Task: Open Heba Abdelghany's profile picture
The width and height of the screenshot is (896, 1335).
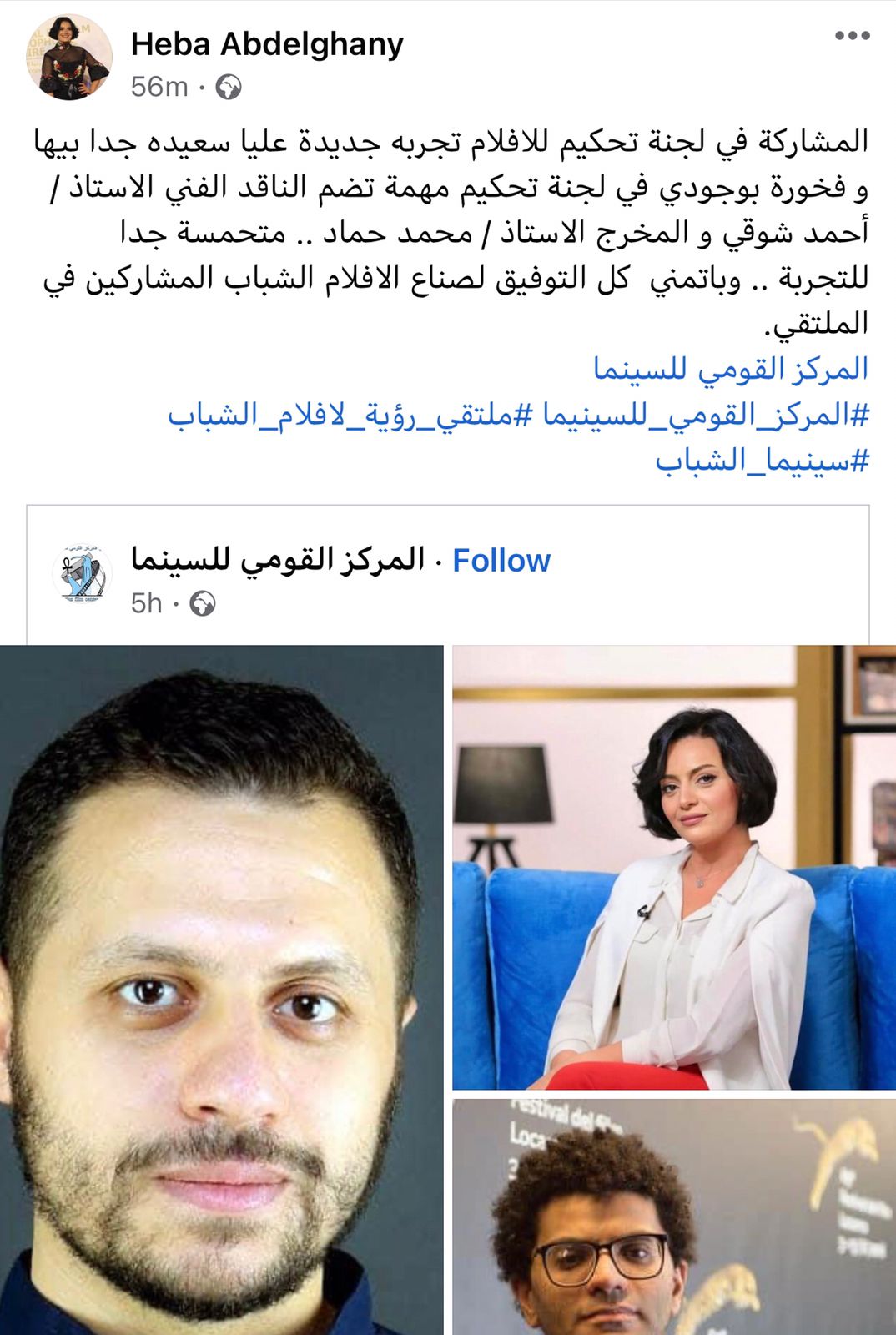Action: [68, 57]
